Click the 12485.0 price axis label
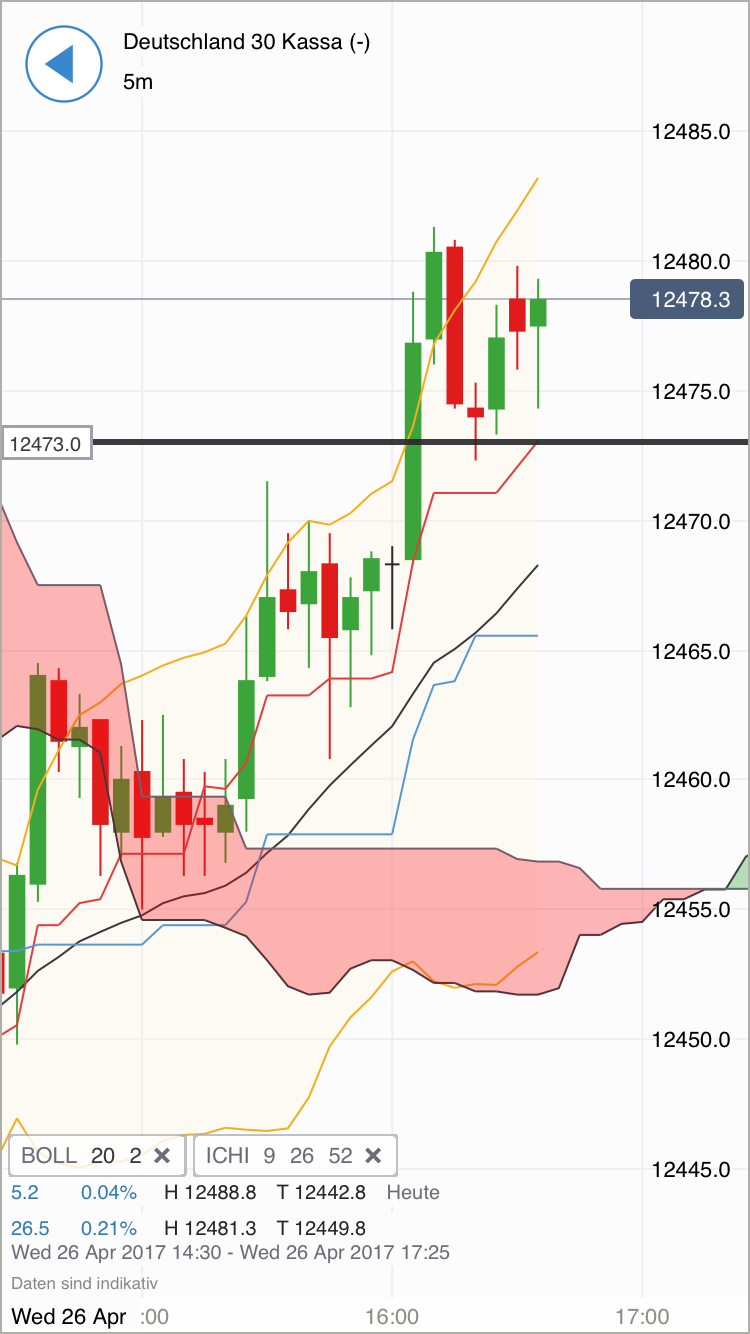This screenshot has height=1334, width=750. pyautogui.click(x=692, y=131)
